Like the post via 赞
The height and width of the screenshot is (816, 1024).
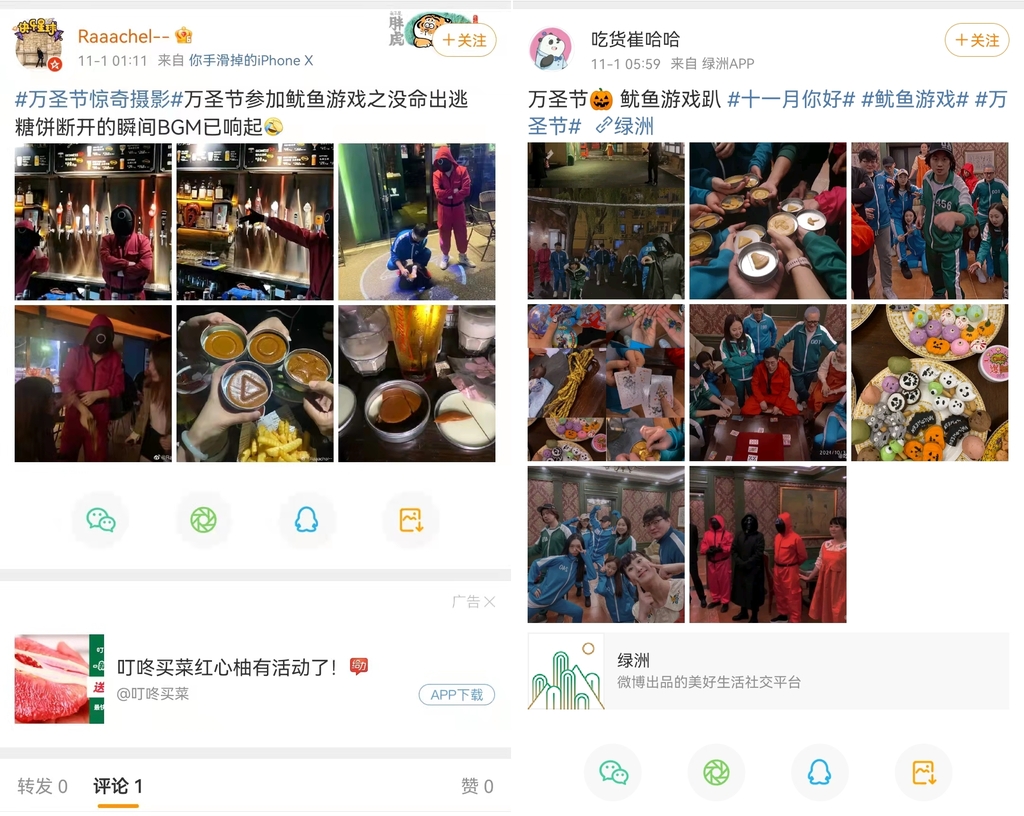tap(477, 787)
